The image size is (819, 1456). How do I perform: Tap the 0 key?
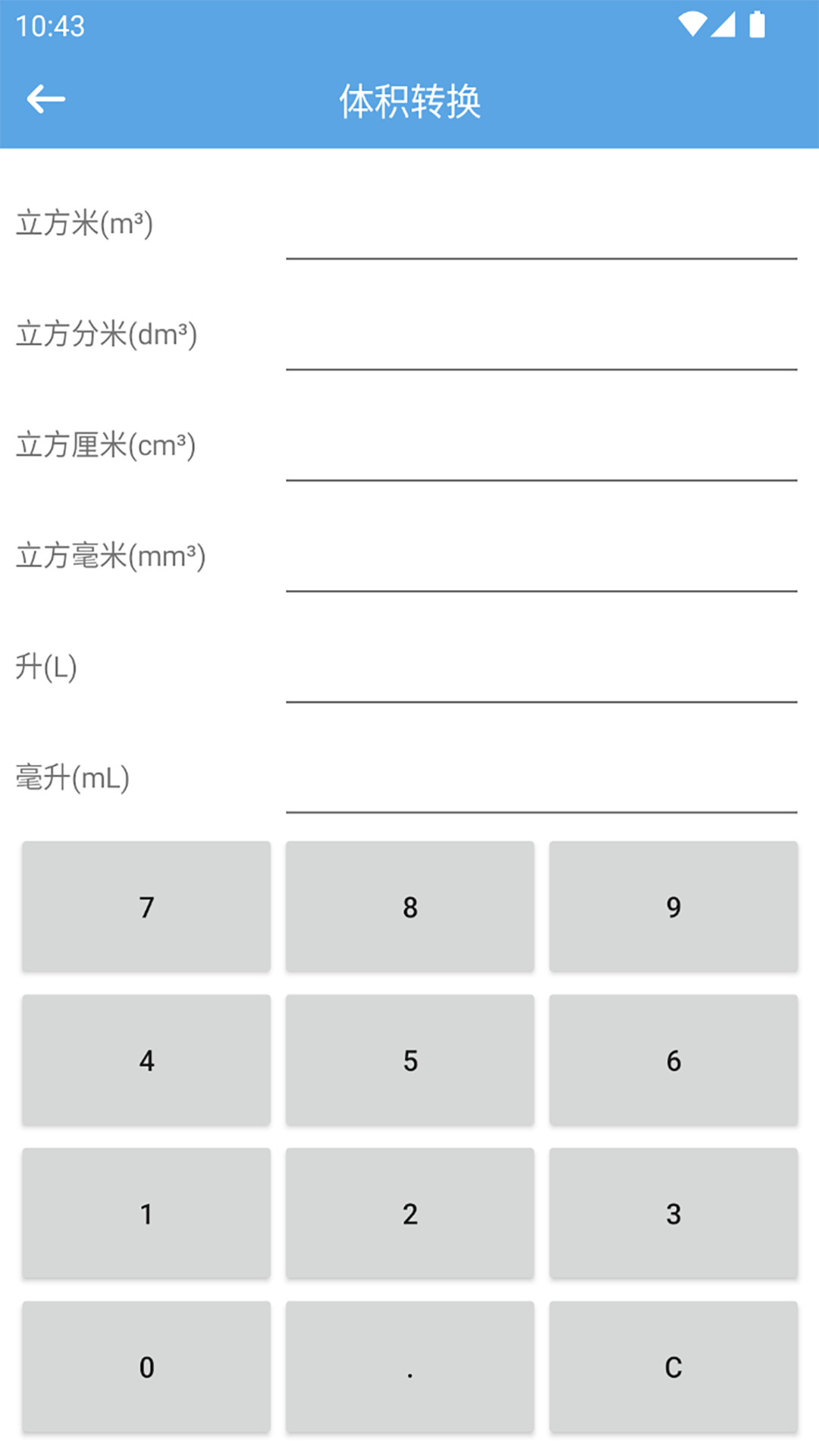[146, 1367]
